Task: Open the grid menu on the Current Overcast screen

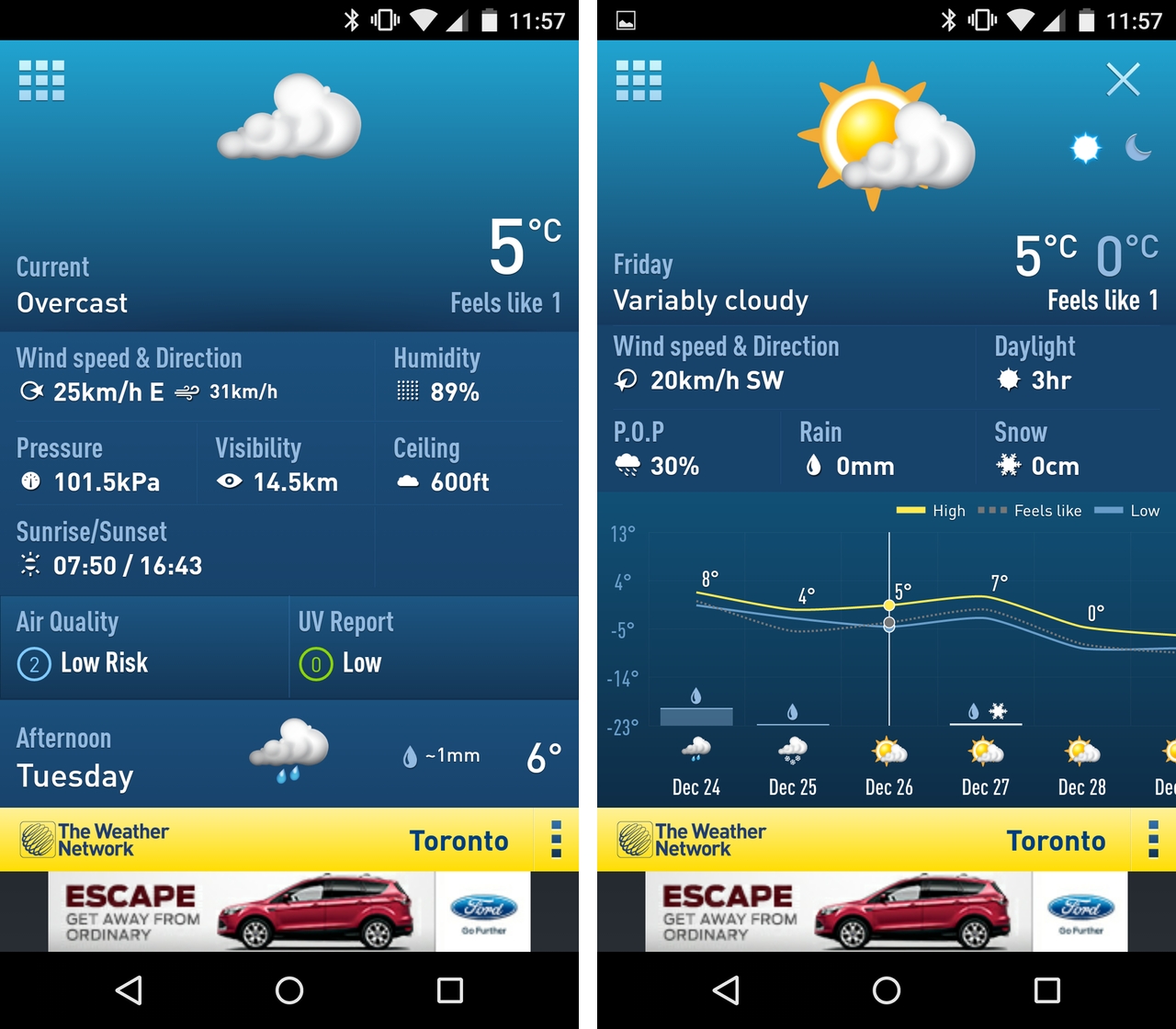Action: click(x=41, y=81)
